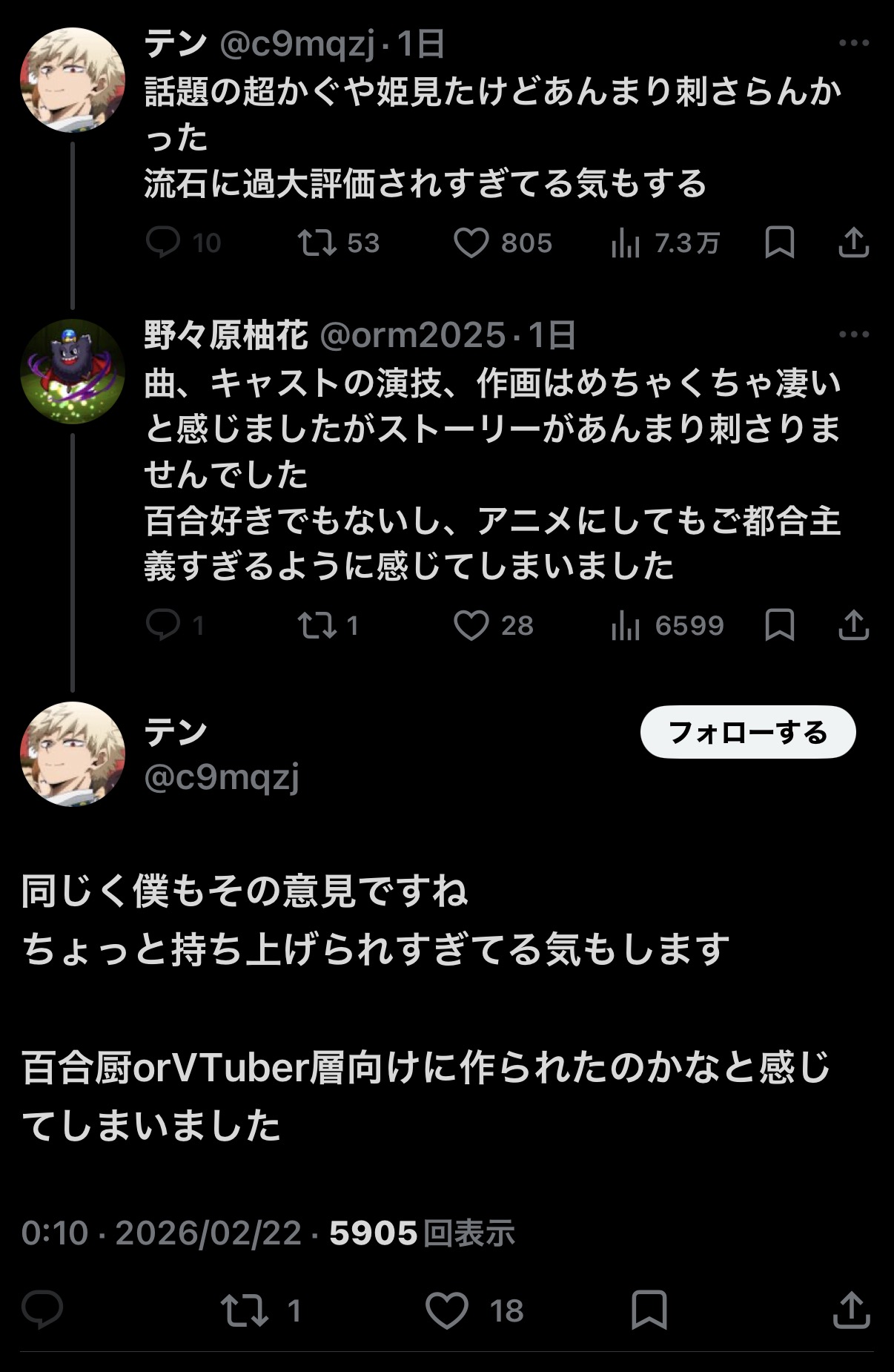The height and width of the screenshot is (1372, 894).
Task: Bookmark 野々原柚花's tweet
Action: (779, 625)
